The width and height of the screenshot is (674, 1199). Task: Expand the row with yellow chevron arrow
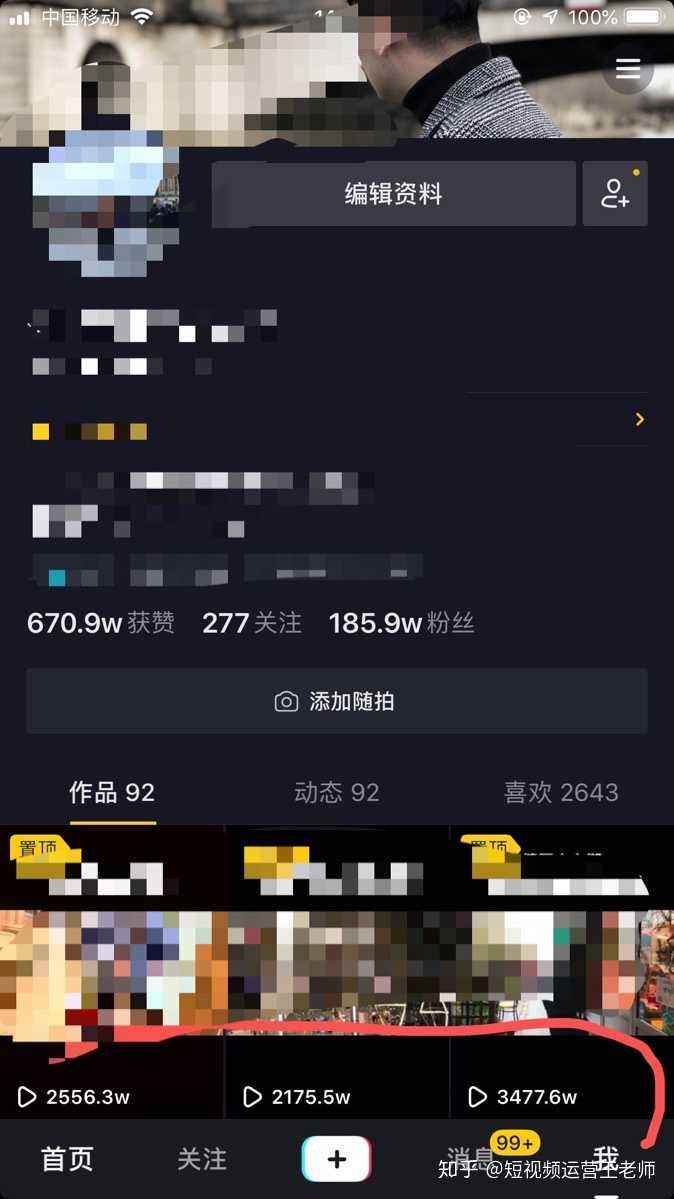pos(640,420)
